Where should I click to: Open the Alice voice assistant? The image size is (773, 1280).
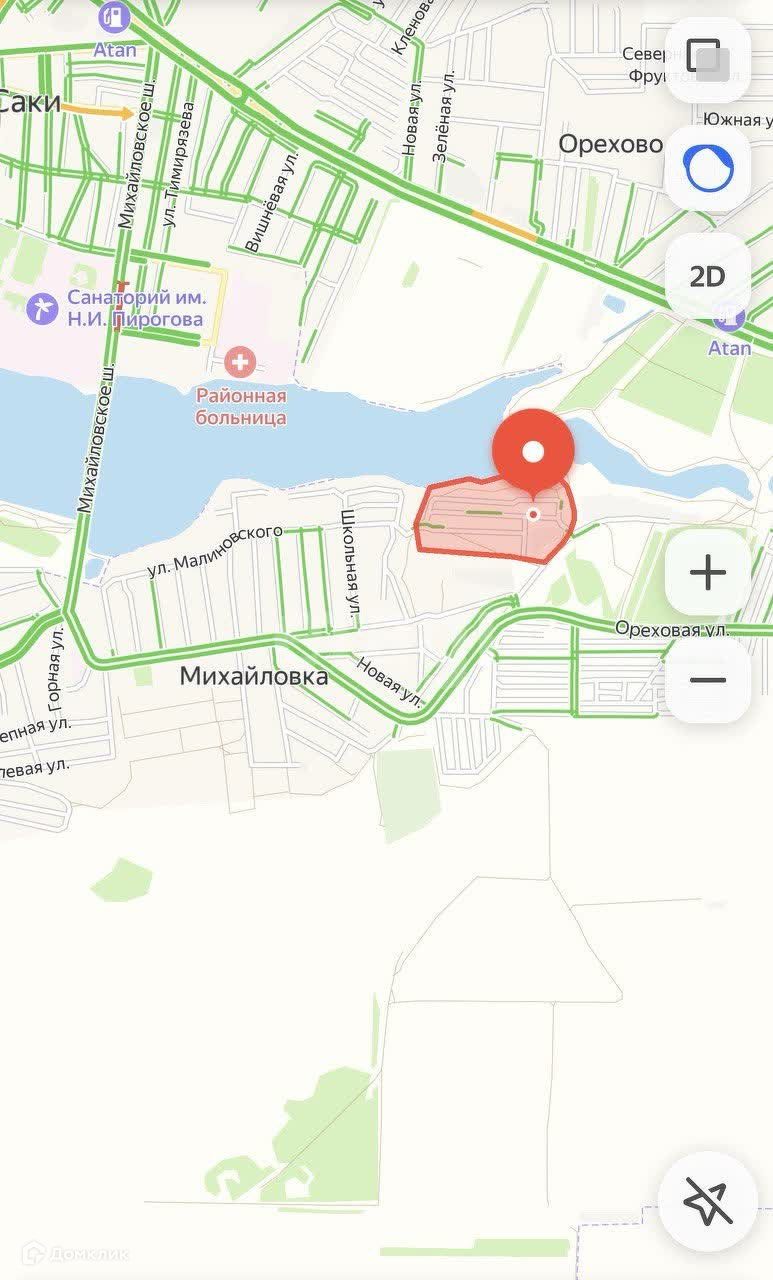[x=708, y=168]
